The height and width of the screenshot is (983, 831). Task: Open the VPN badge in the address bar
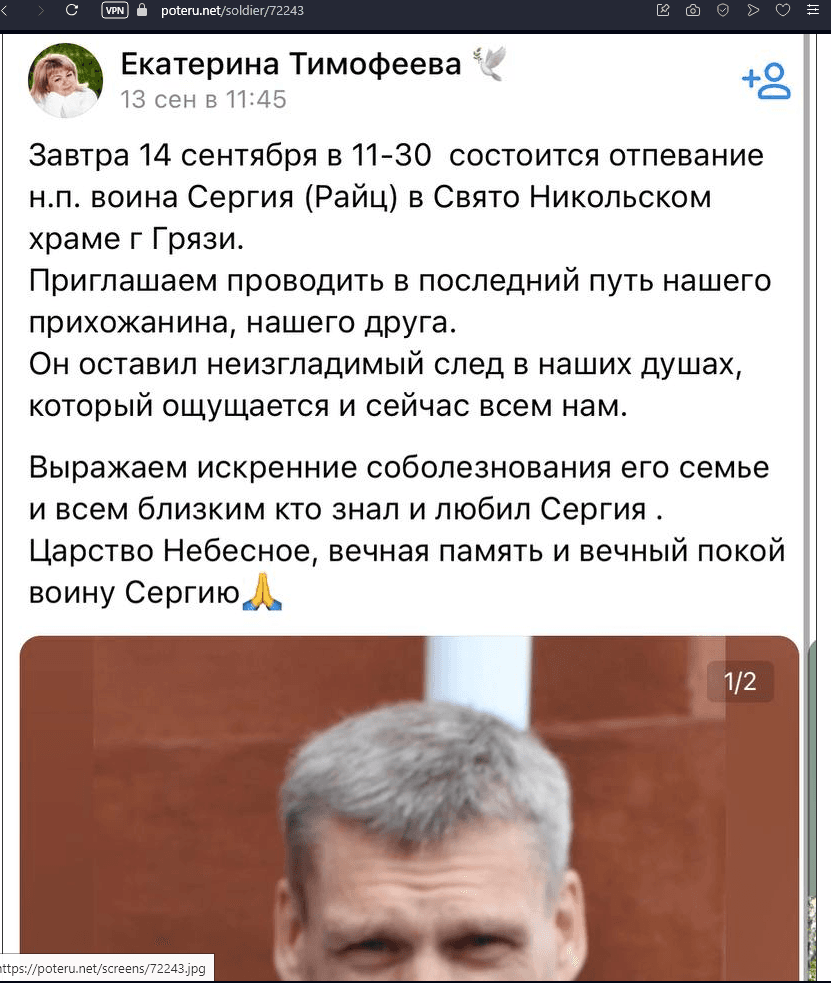pyautogui.click(x=115, y=10)
